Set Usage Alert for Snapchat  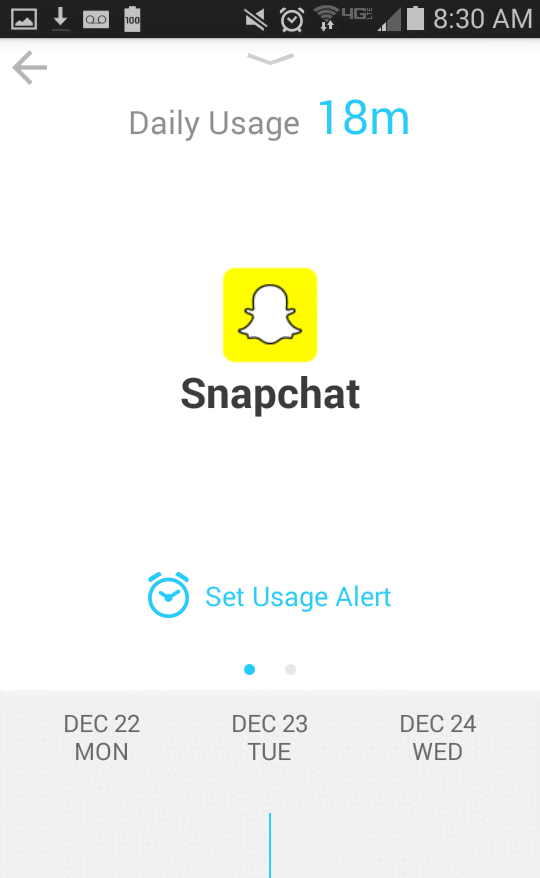(x=269, y=596)
